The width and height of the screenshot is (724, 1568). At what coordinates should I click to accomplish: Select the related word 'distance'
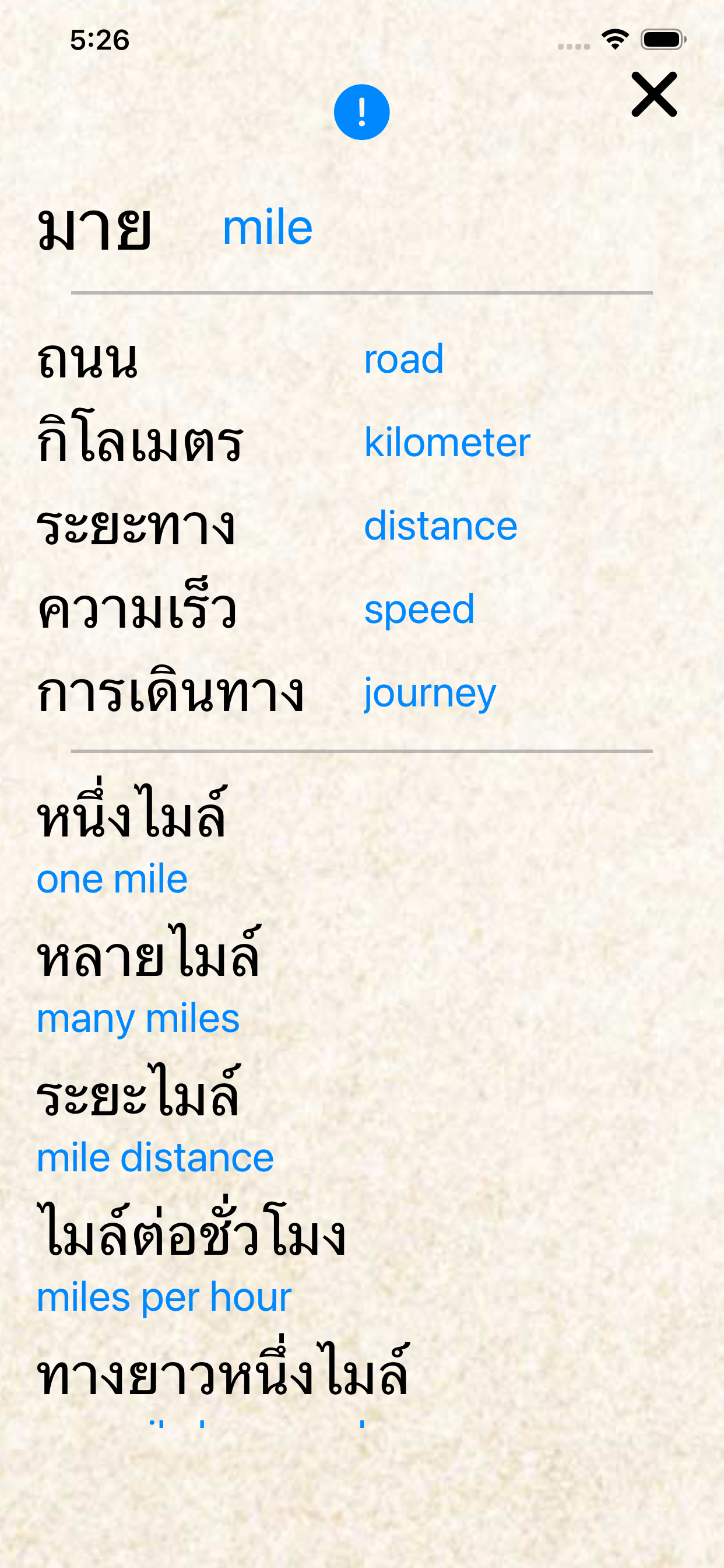point(440,526)
